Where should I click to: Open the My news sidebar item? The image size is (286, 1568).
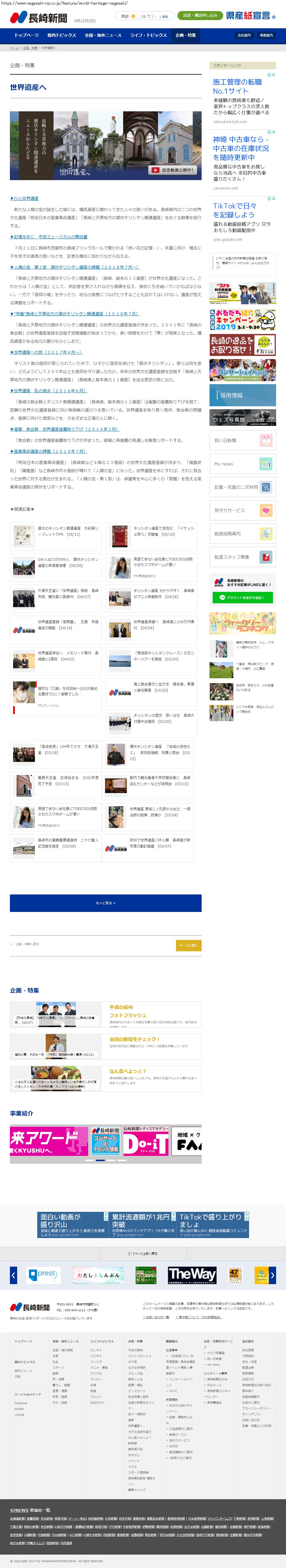click(242, 464)
